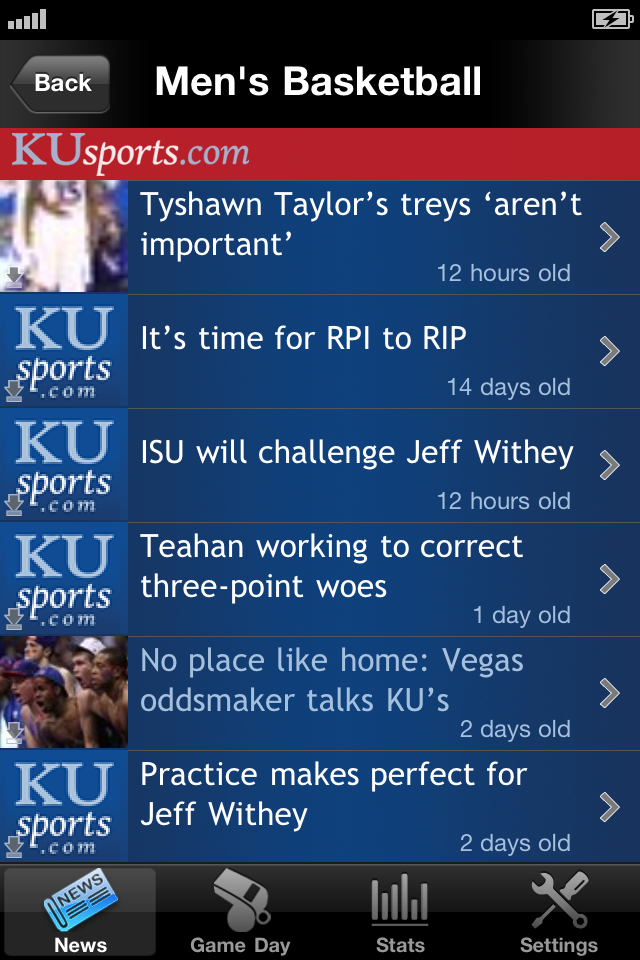View Teahan three-point woes article
This screenshot has height=960, width=640.
point(360,579)
